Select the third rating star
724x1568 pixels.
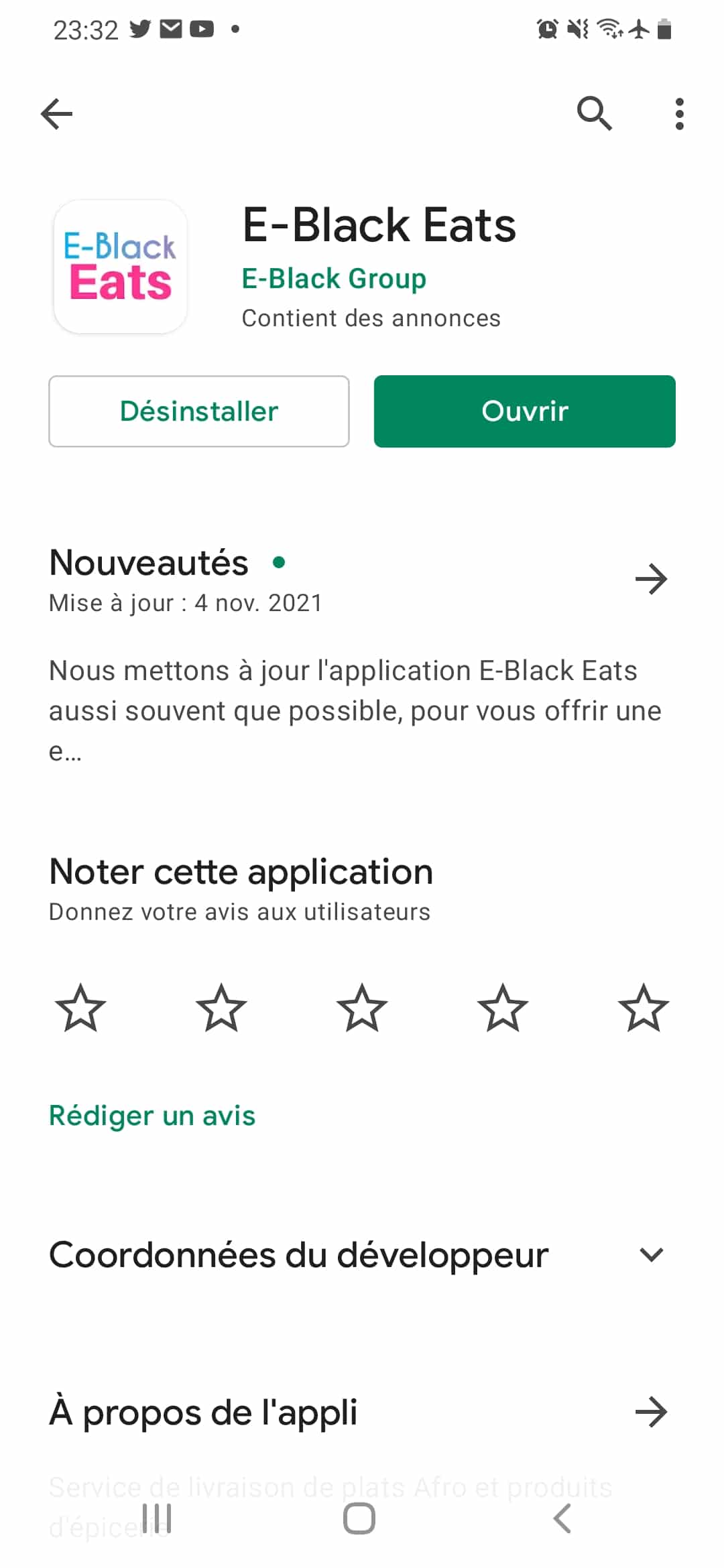[362, 1008]
